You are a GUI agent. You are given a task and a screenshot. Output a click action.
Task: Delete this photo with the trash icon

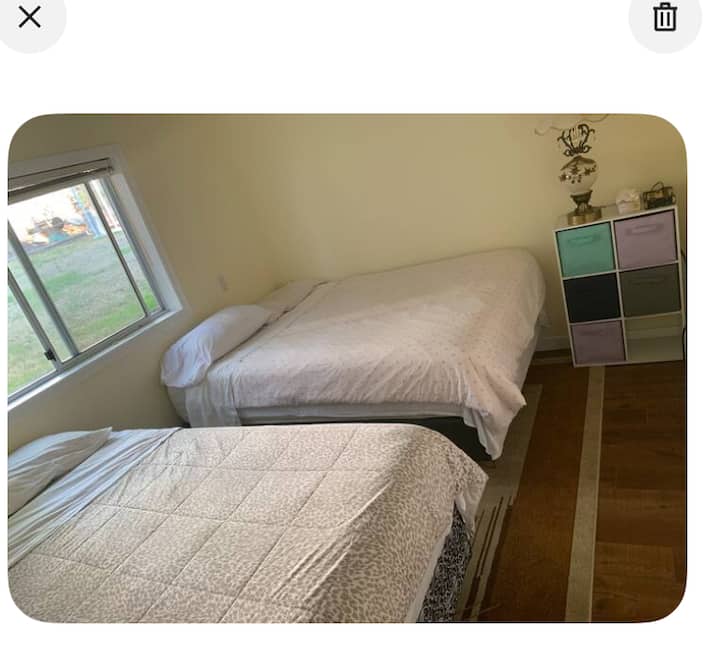click(x=665, y=16)
